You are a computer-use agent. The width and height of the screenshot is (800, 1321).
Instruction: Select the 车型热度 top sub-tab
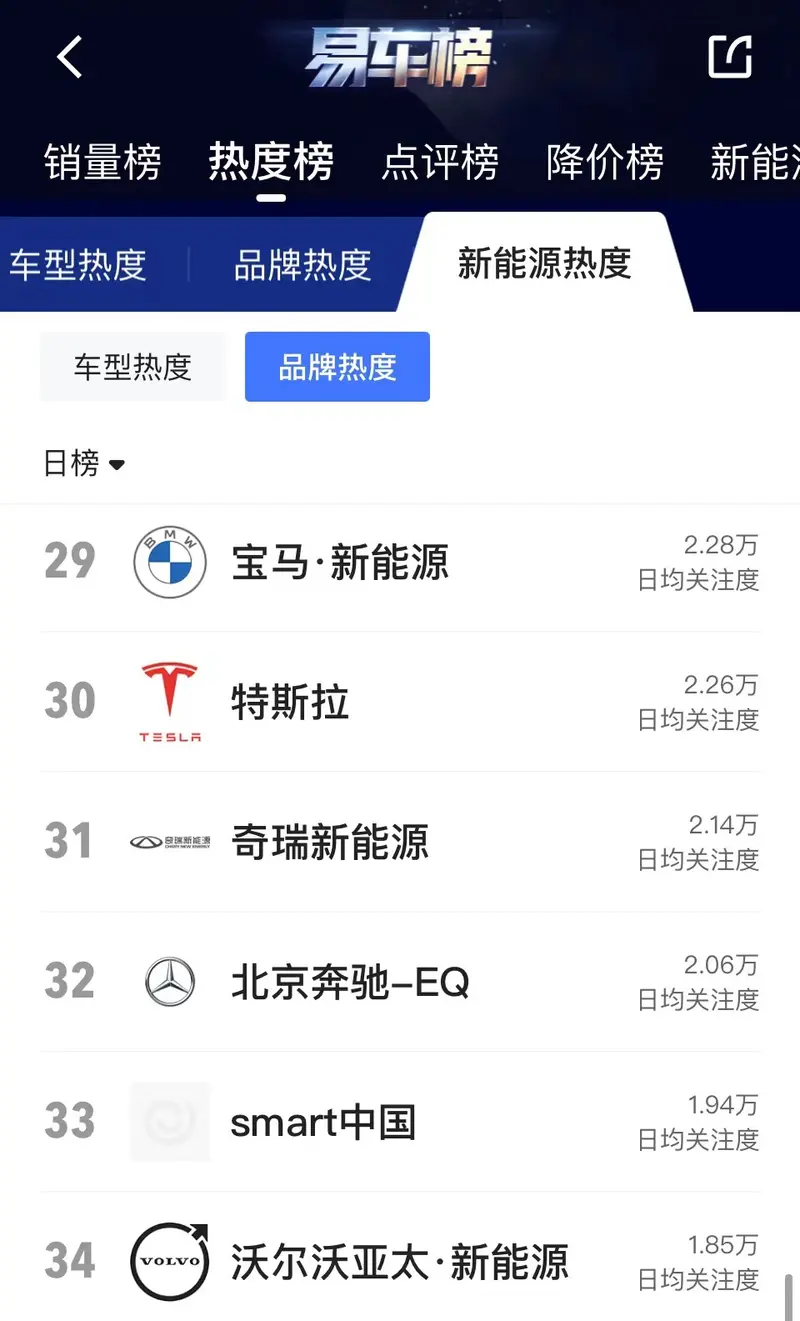click(78, 265)
